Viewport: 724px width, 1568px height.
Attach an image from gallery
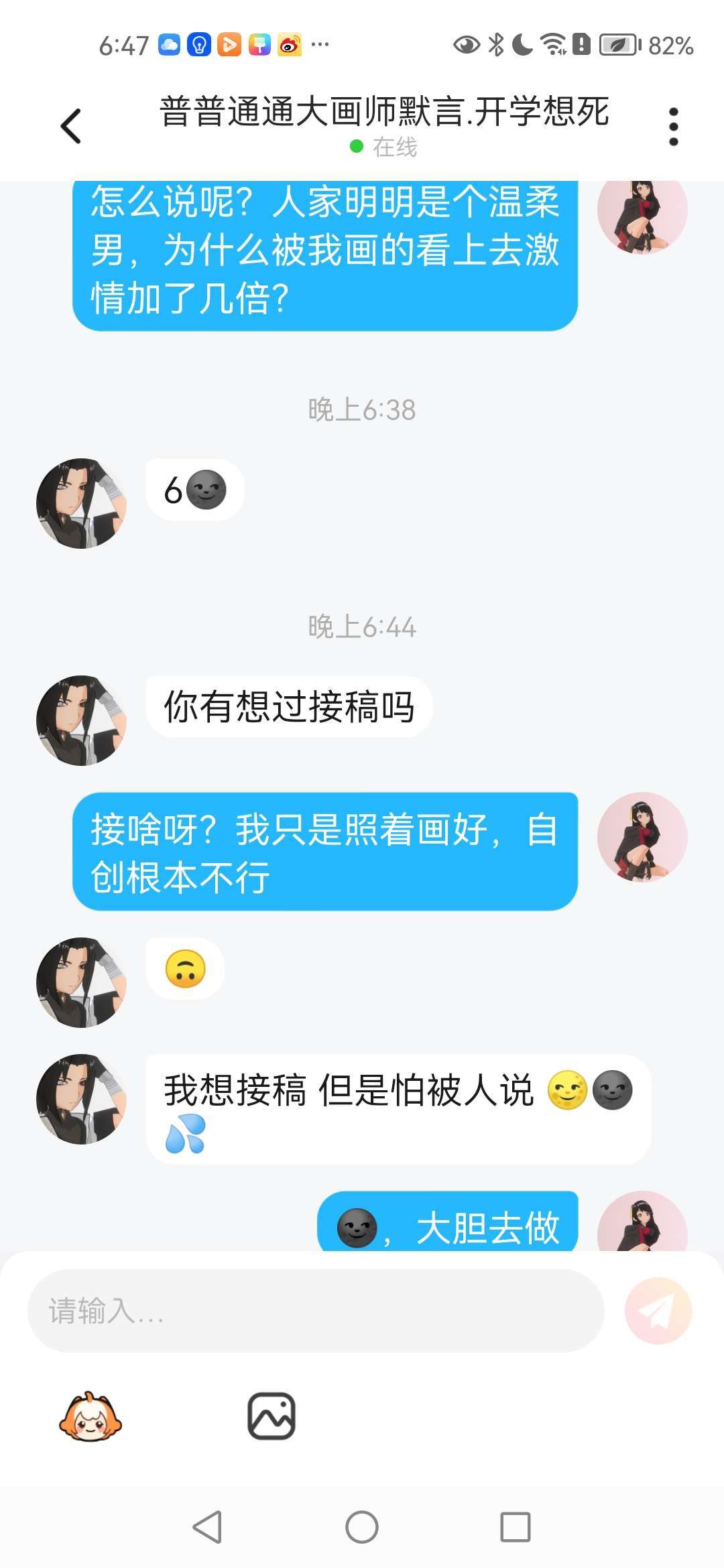[x=271, y=1417]
